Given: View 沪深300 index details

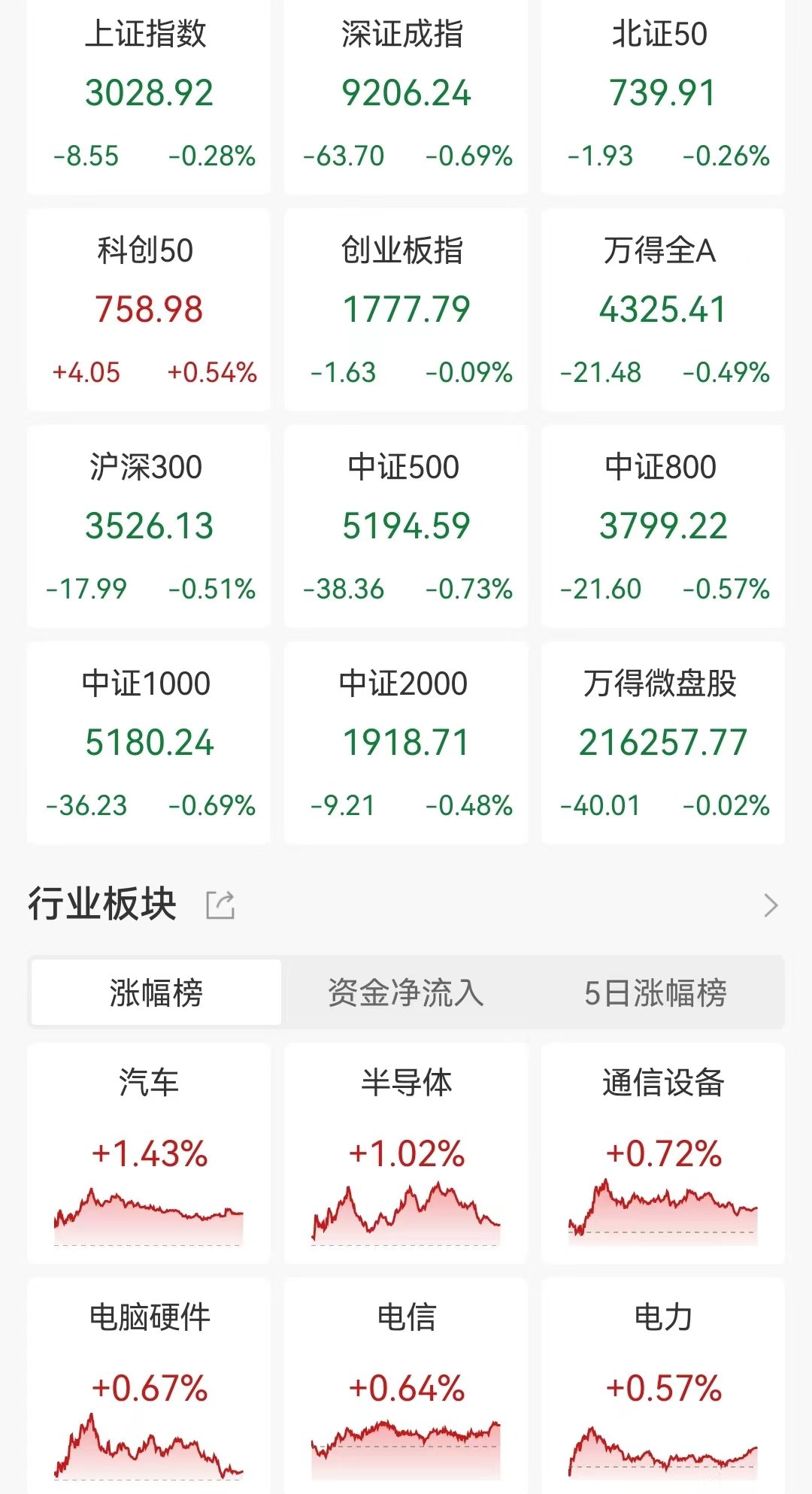Looking at the screenshot, I should [x=149, y=526].
